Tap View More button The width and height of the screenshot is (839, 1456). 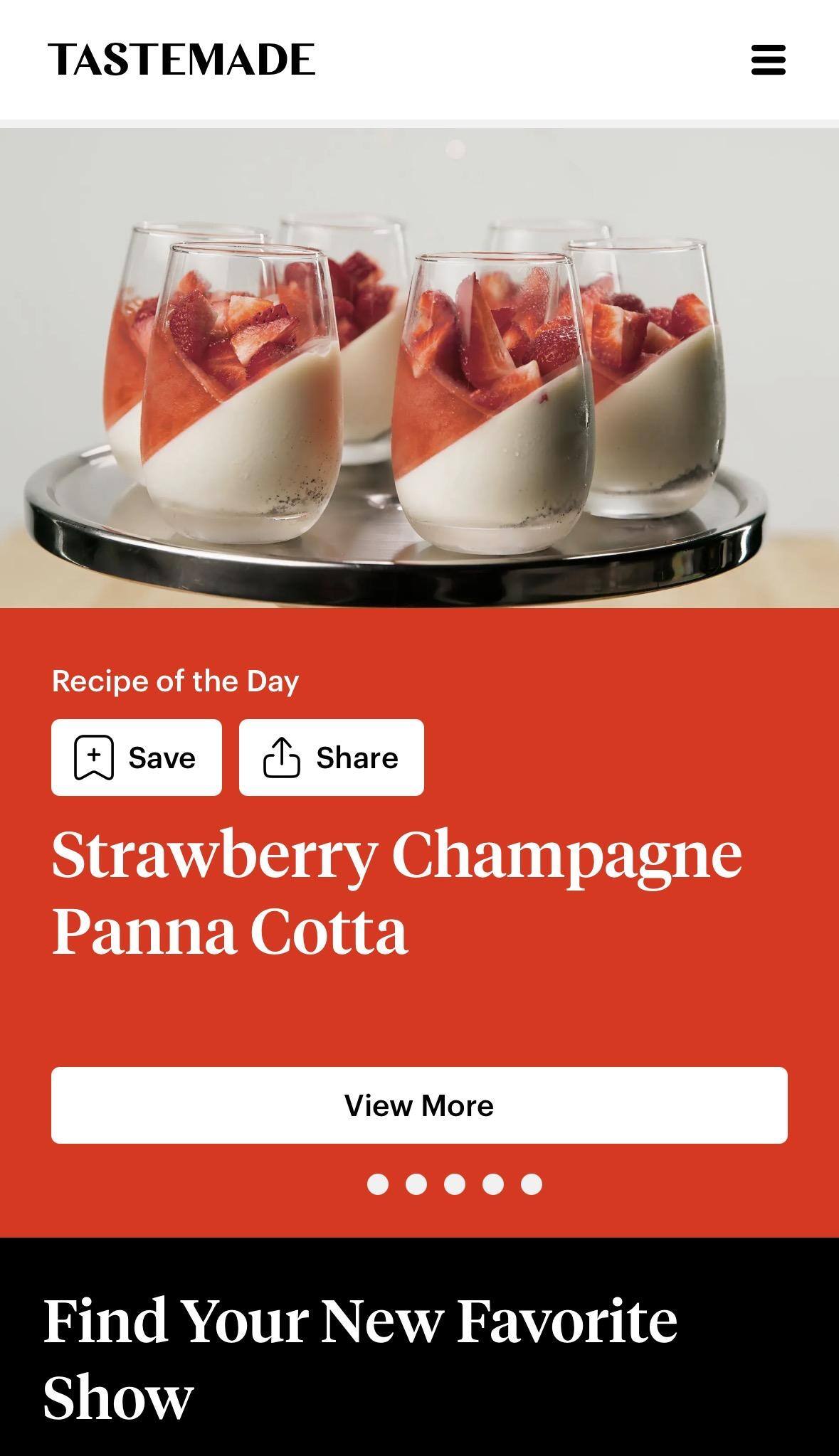click(419, 1105)
